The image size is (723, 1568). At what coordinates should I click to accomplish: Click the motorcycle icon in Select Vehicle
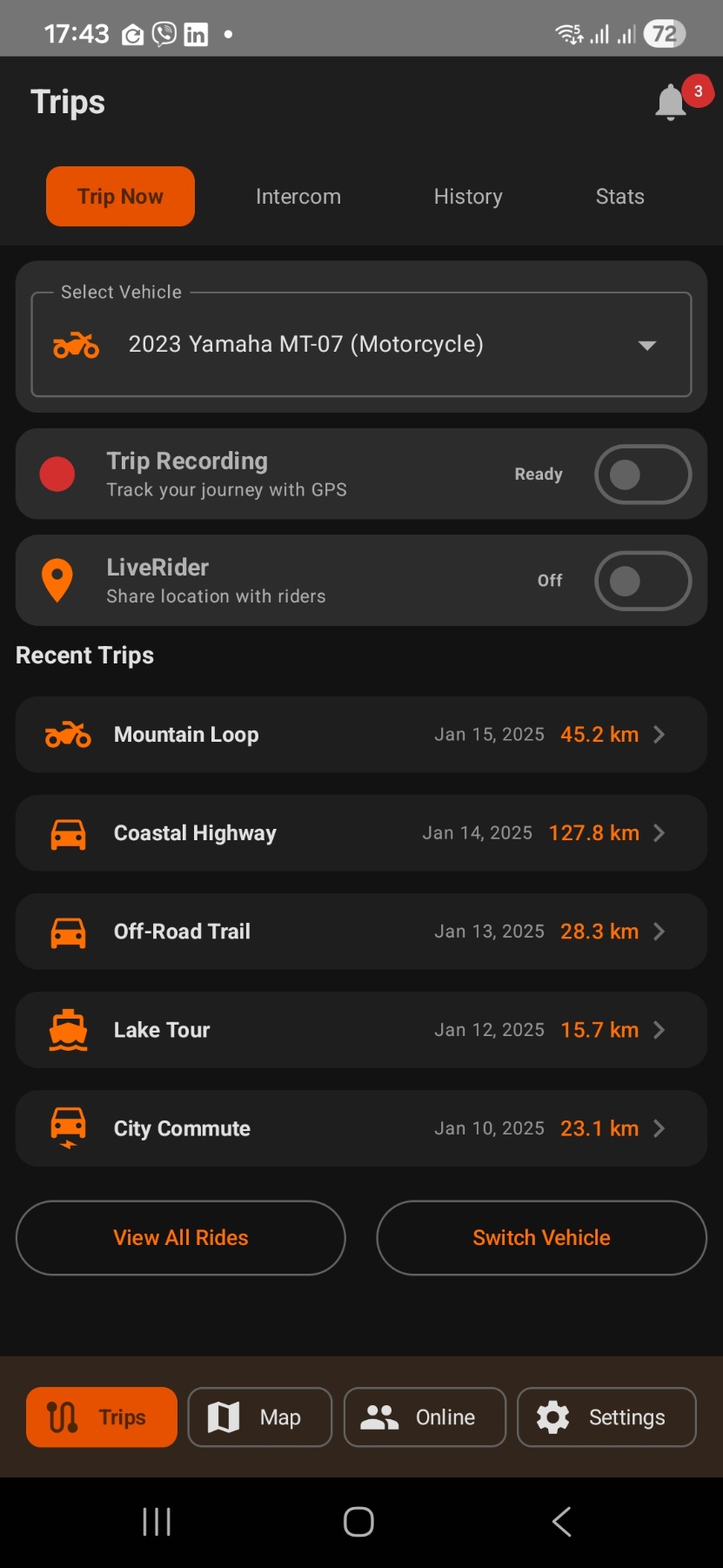tap(76, 344)
